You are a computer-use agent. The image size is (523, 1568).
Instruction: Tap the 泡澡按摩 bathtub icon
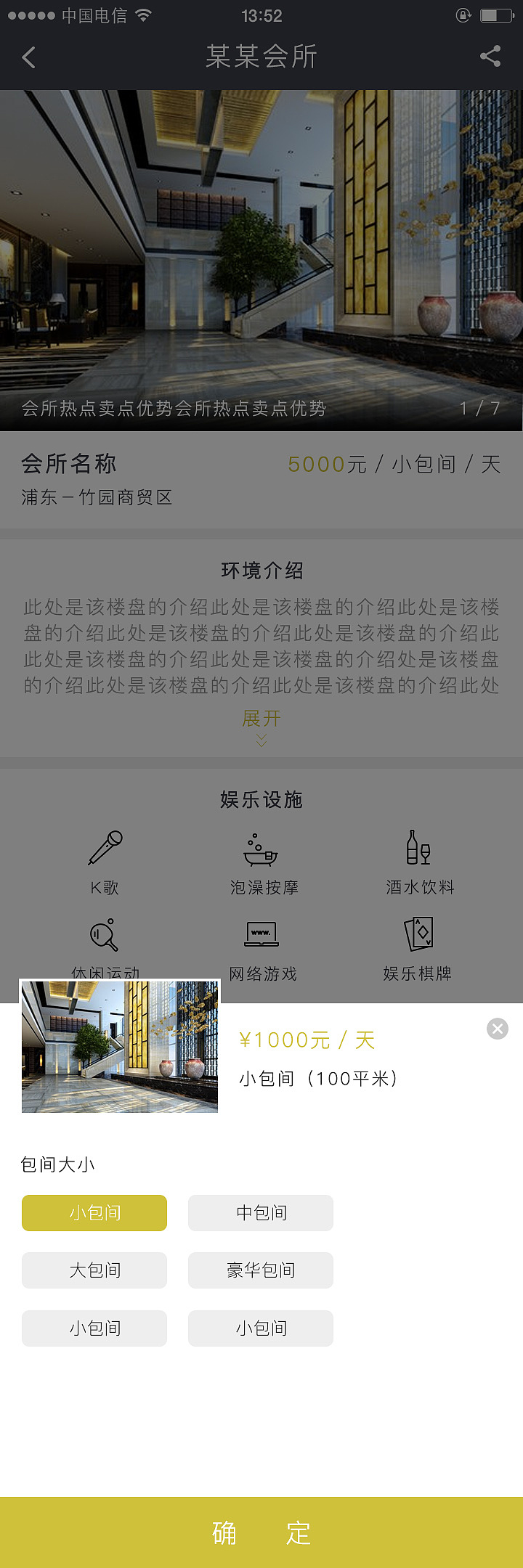coord(260,853)
